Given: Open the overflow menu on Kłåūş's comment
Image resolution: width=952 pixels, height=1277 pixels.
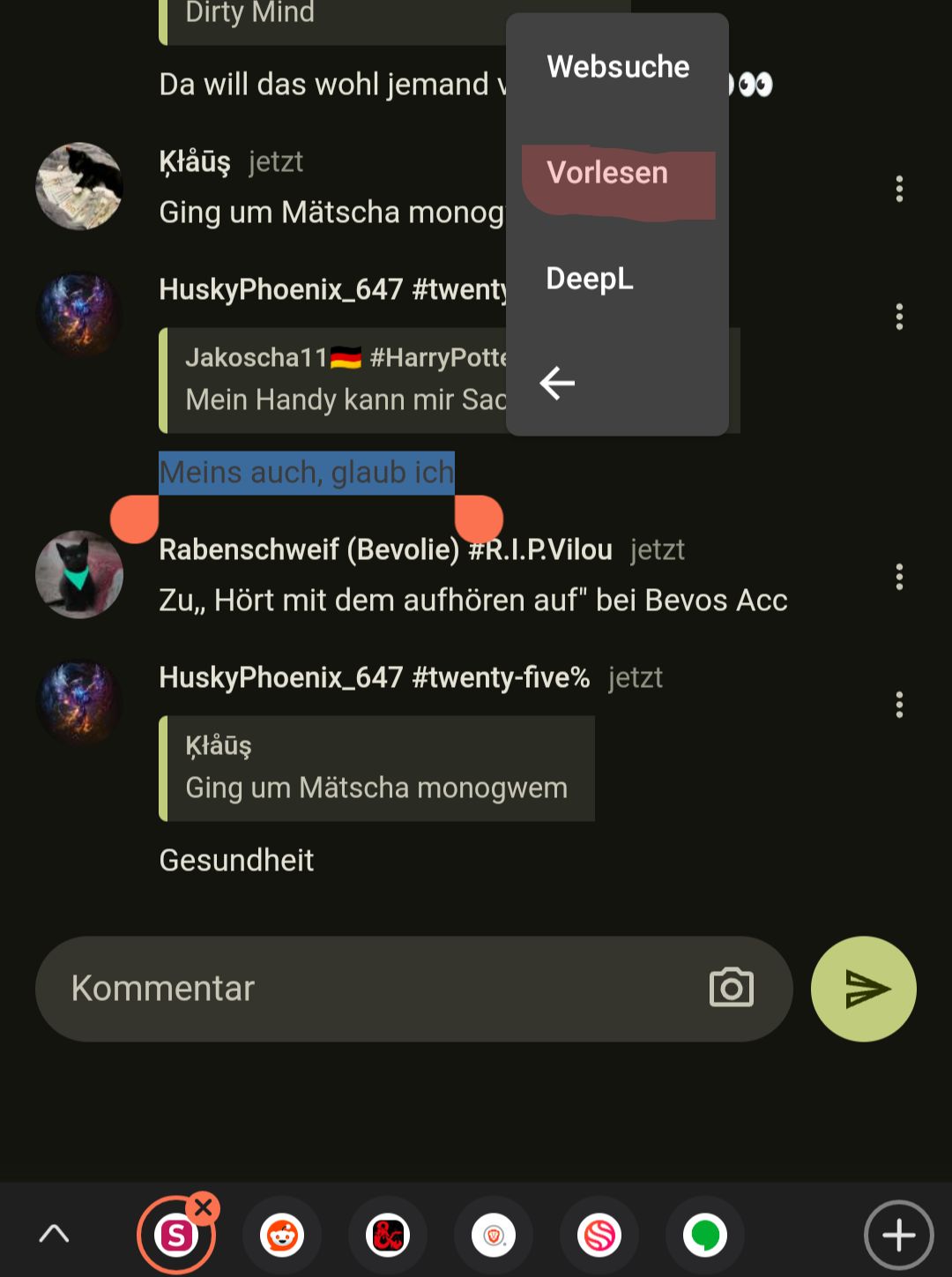Looking at the screenshot, I should (899, 189).
